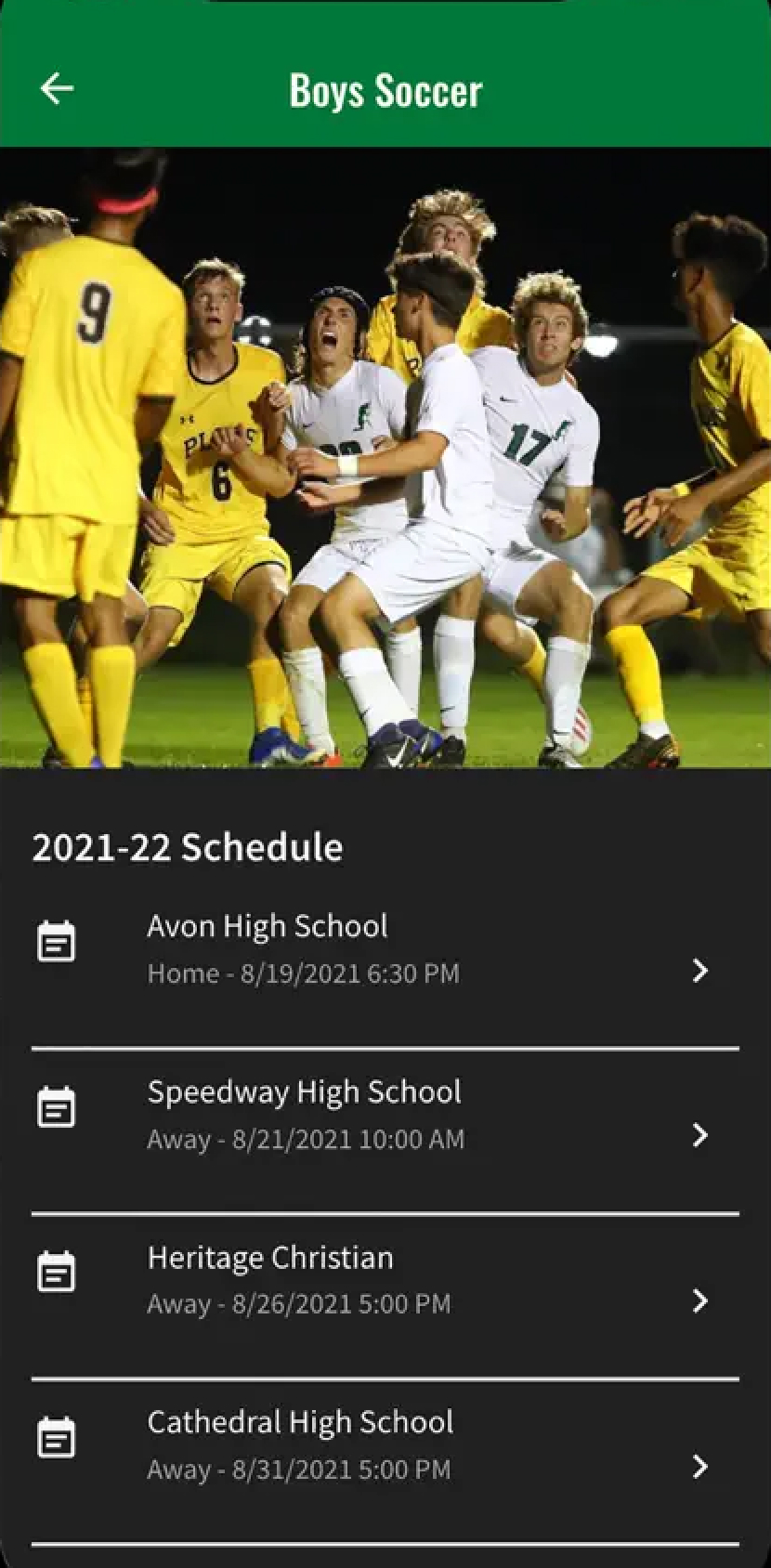Select the Cathedral High School game

[385, 1444]
